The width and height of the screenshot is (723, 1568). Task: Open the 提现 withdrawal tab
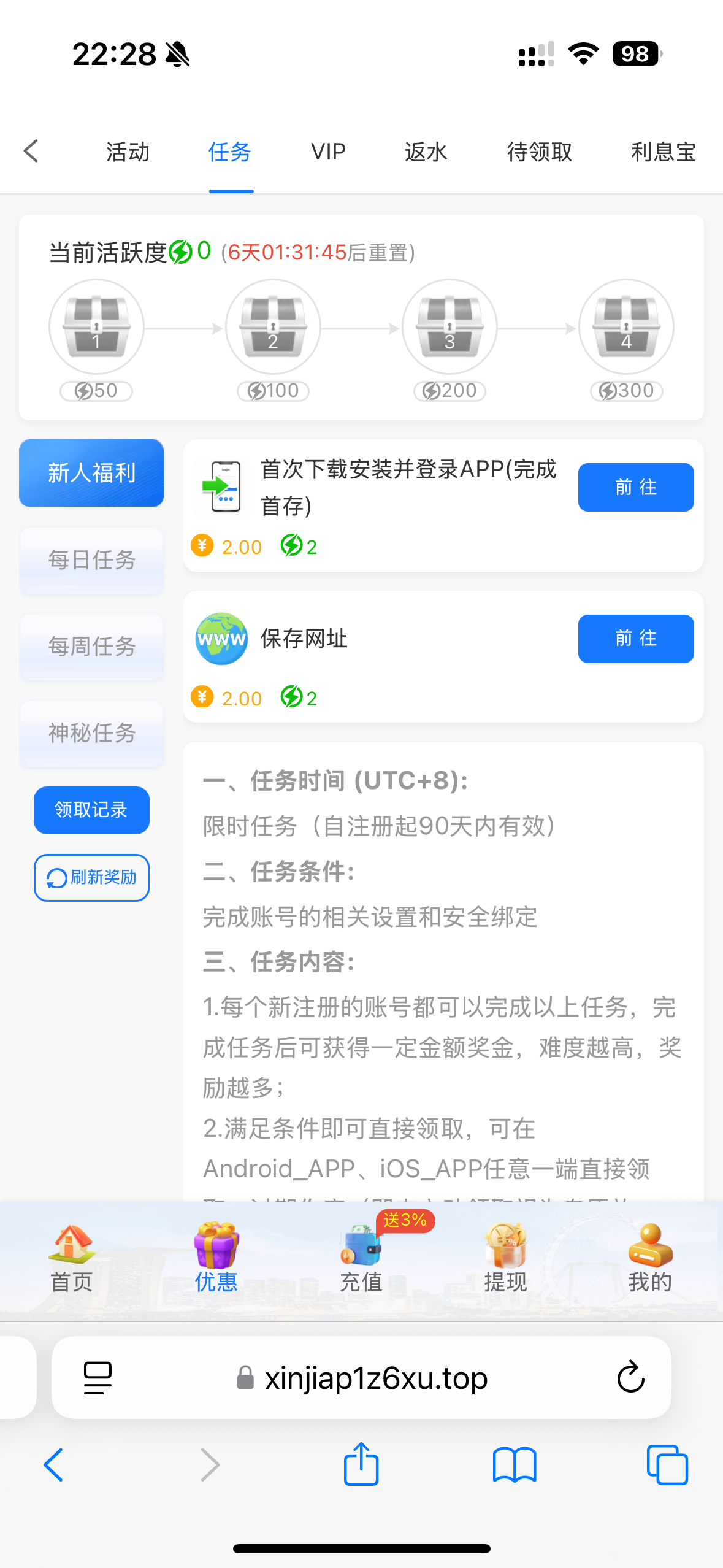(x=505, y=1258)
